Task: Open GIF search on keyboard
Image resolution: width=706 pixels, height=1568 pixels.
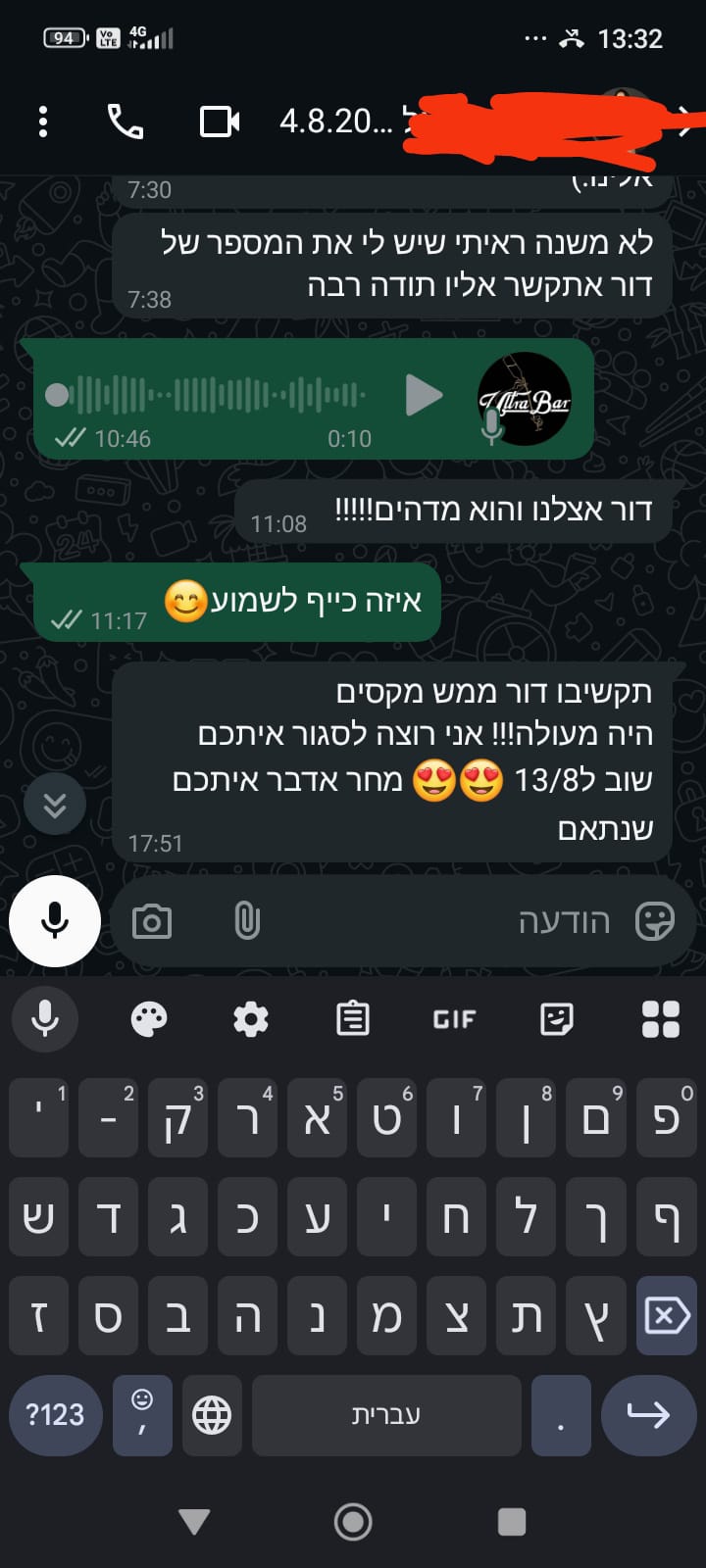Action: [454, 1019]
